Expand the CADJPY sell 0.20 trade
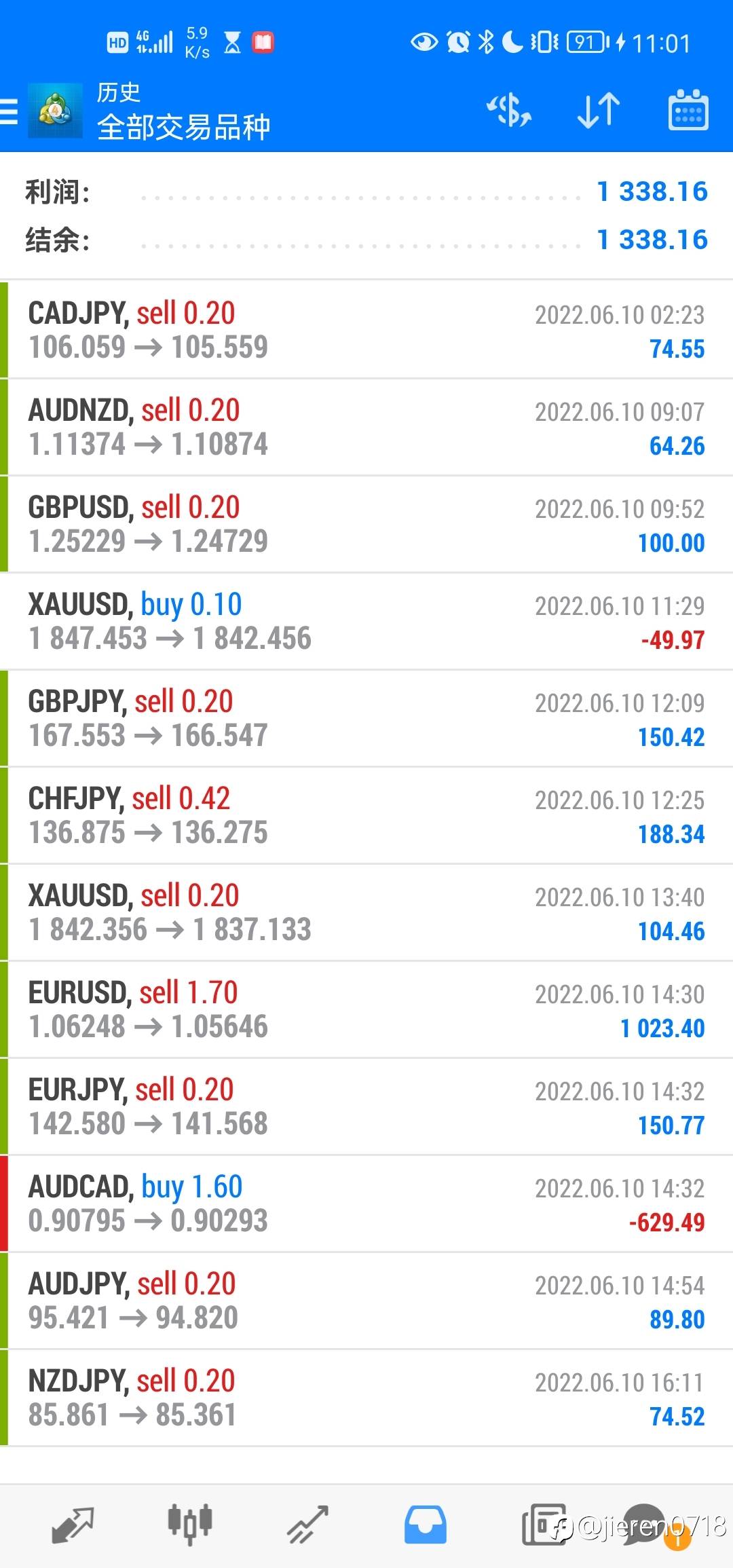 [366, 330]
